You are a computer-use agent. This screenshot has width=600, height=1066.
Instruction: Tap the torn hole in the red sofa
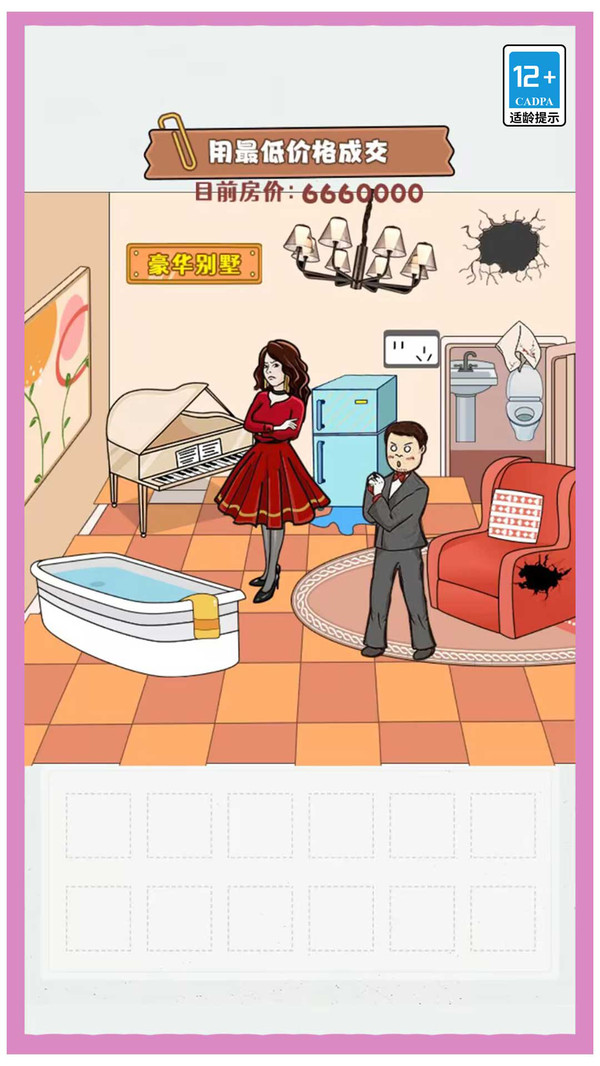[x=542, y=575]
